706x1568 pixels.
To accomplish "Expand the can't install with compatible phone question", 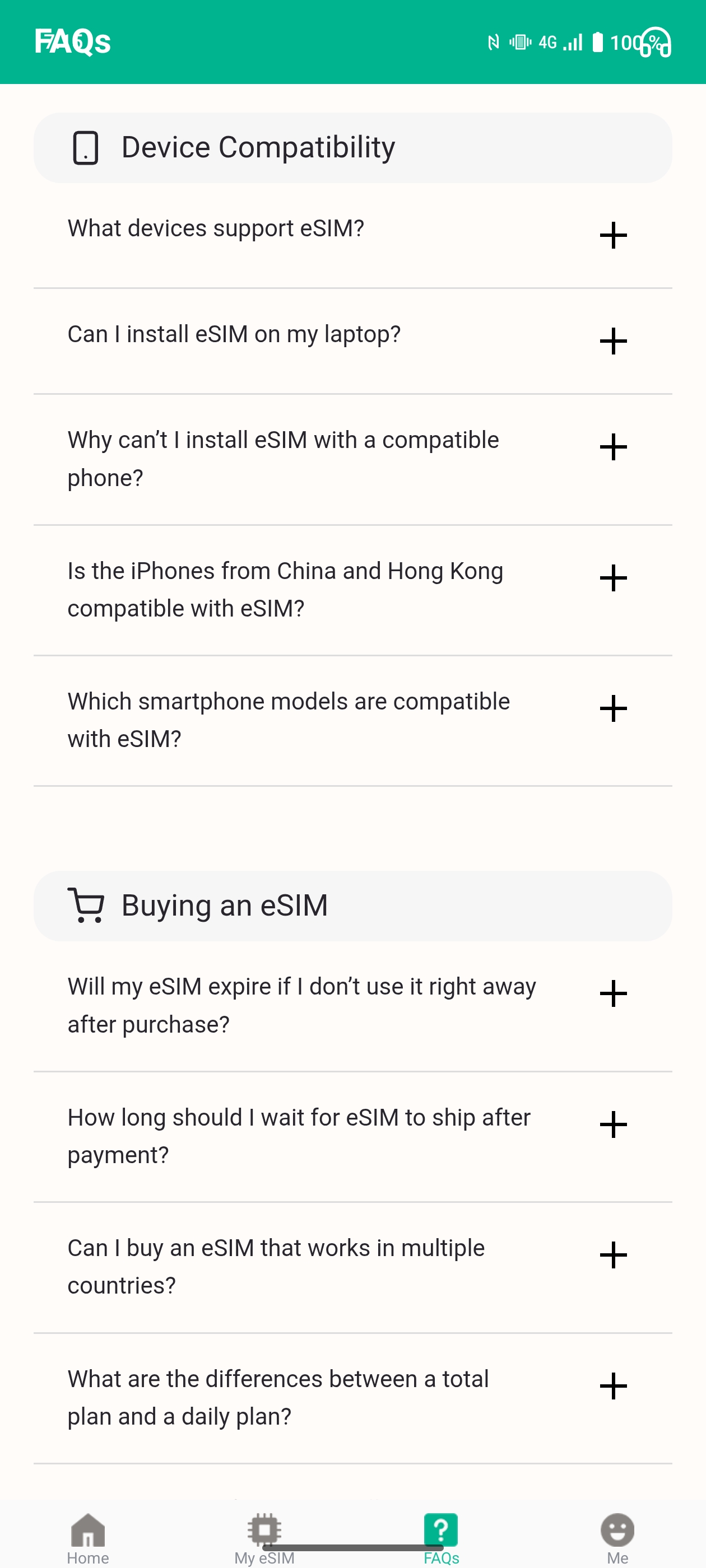I will click(x=352, y=460).
